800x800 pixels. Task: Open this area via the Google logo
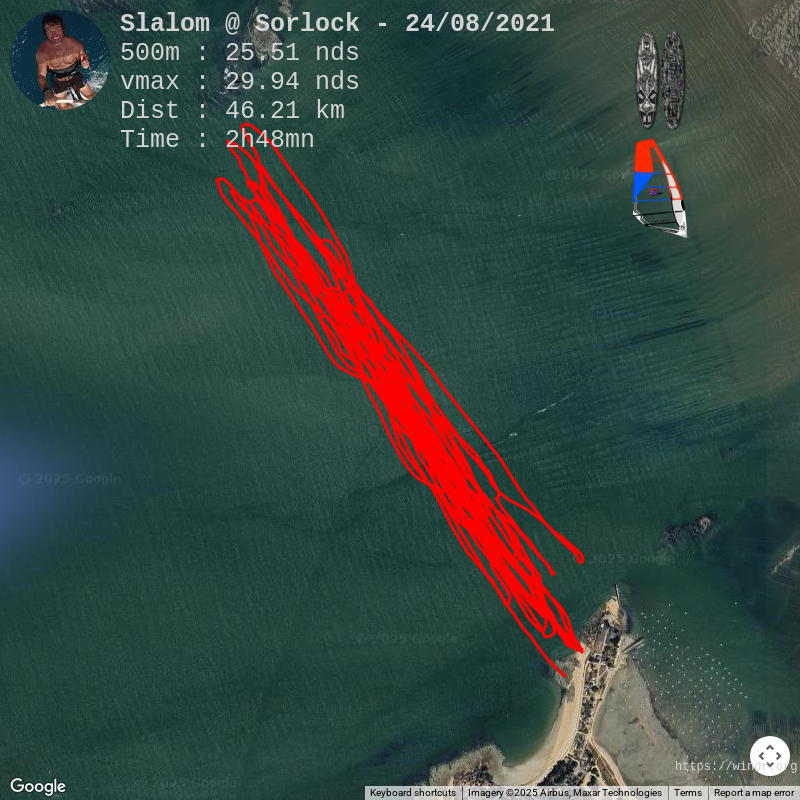(x=38, y=786)
